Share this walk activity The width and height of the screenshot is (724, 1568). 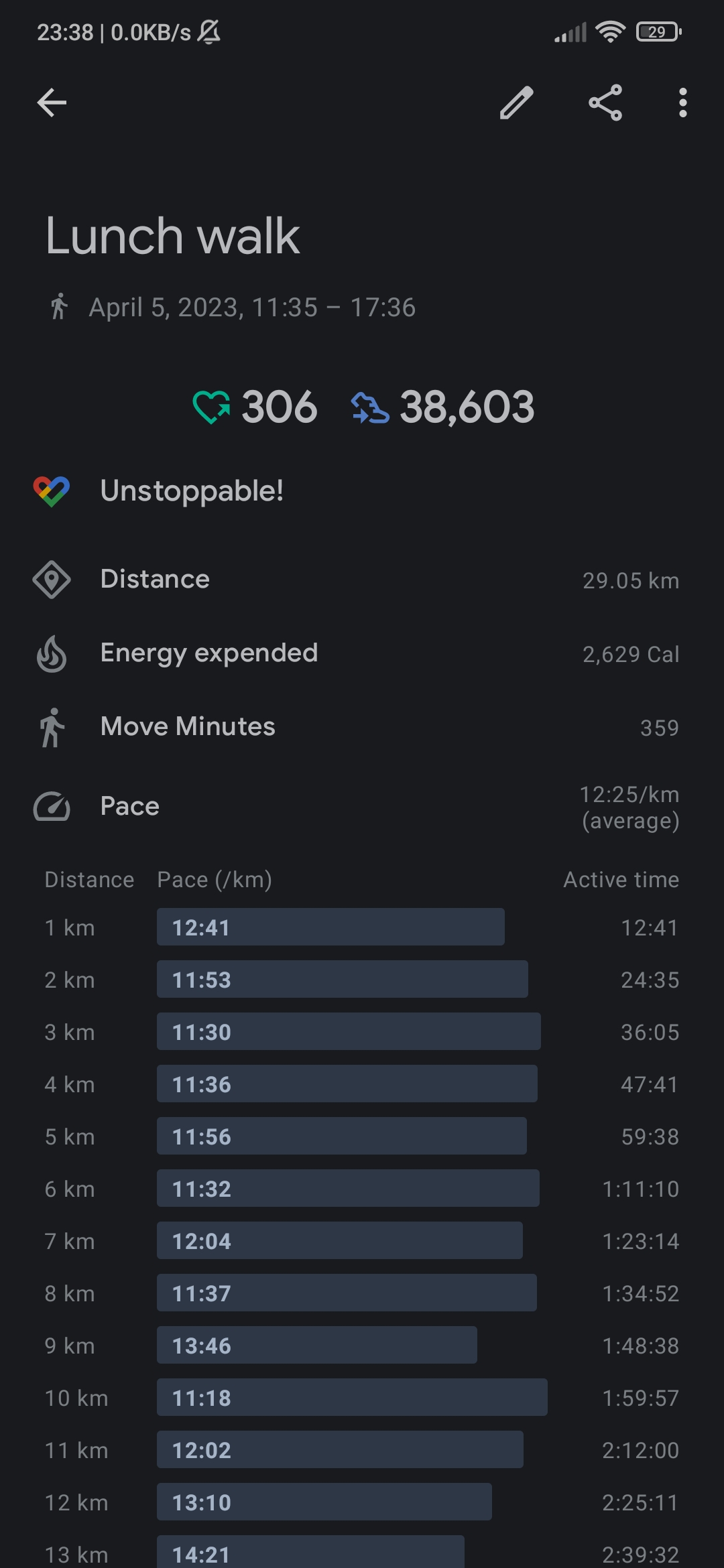click(x=605, y=103)
